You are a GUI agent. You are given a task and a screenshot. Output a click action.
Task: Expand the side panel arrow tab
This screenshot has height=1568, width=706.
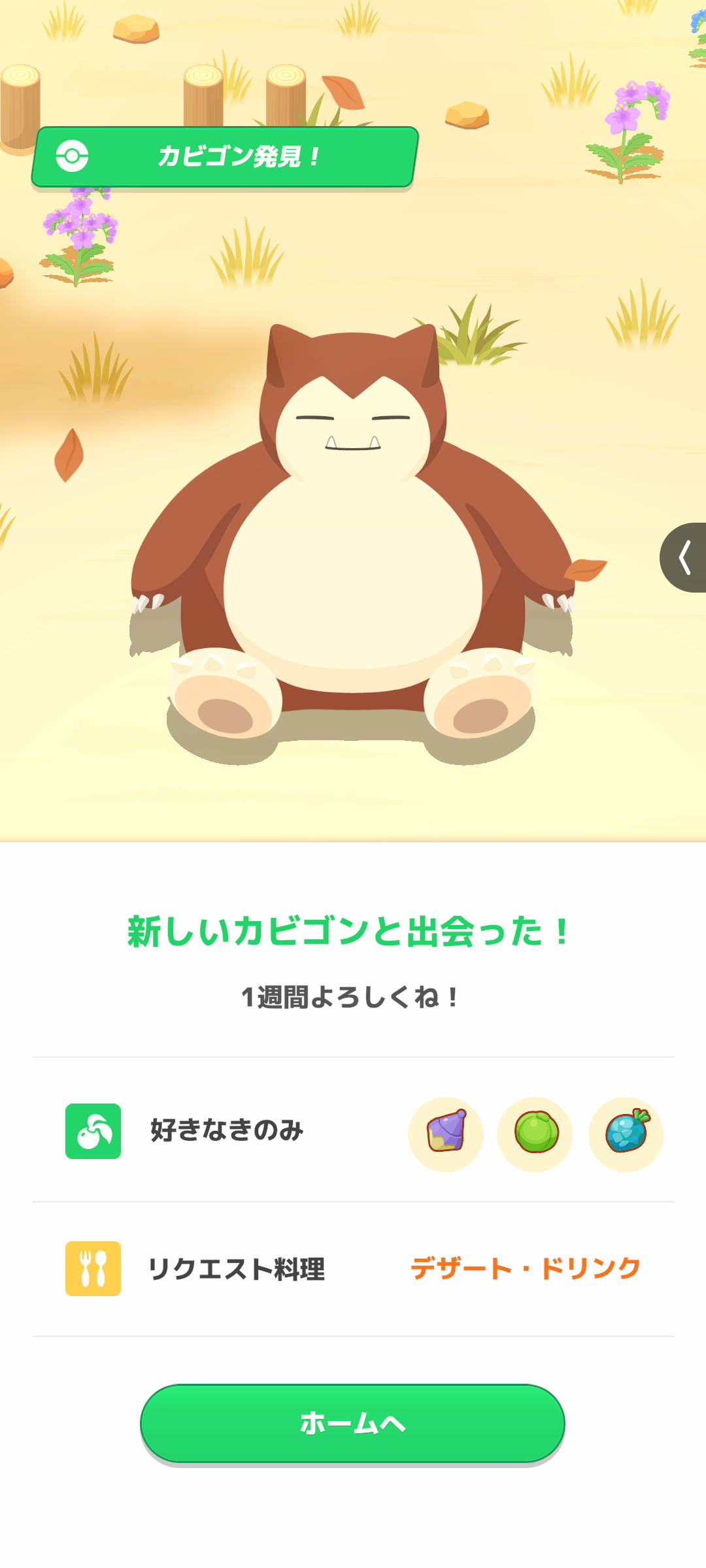pyautogui.click(x=684, y=557)
